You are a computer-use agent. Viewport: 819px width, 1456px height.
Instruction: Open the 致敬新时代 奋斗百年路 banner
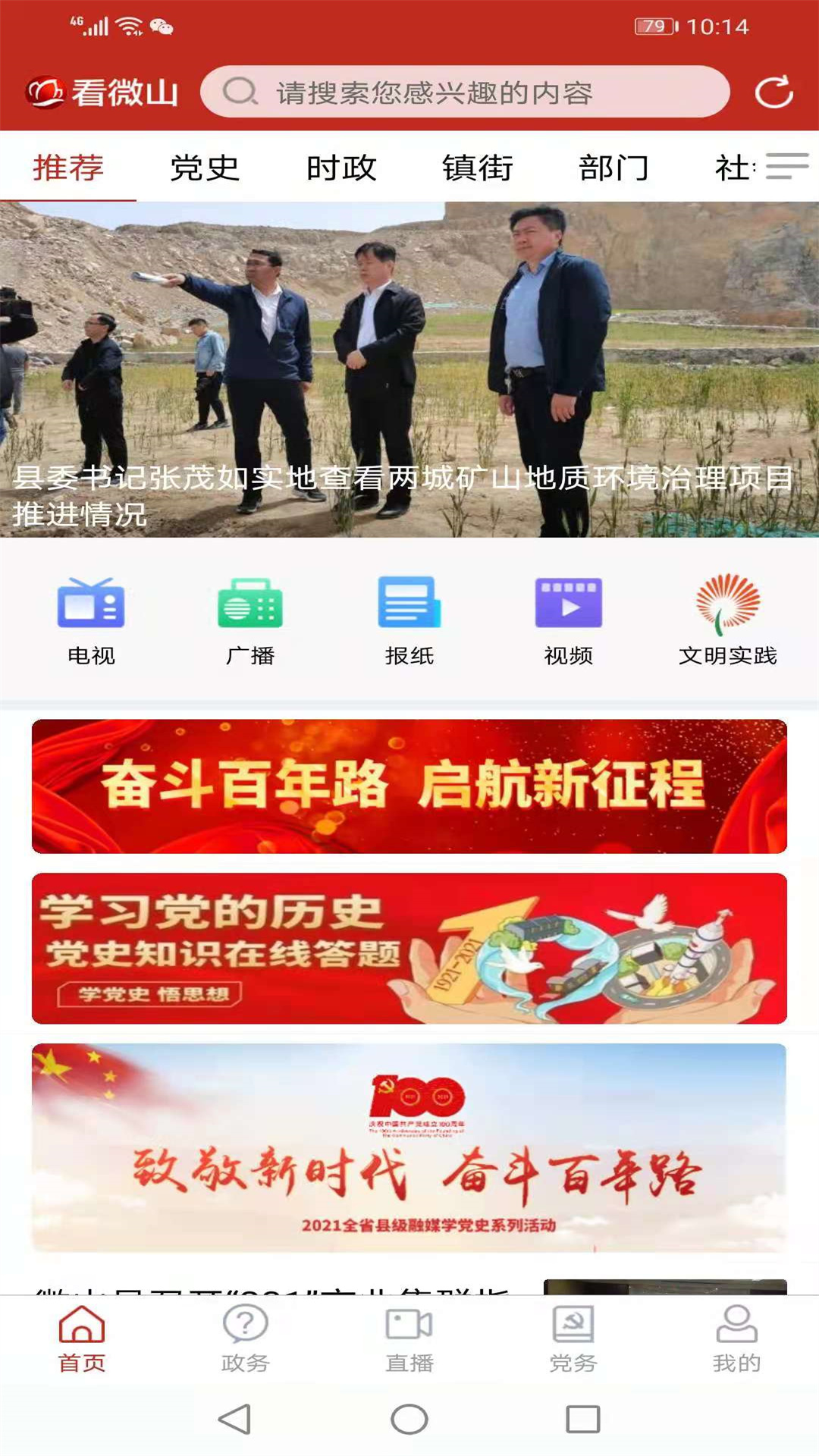point(409,1147)
